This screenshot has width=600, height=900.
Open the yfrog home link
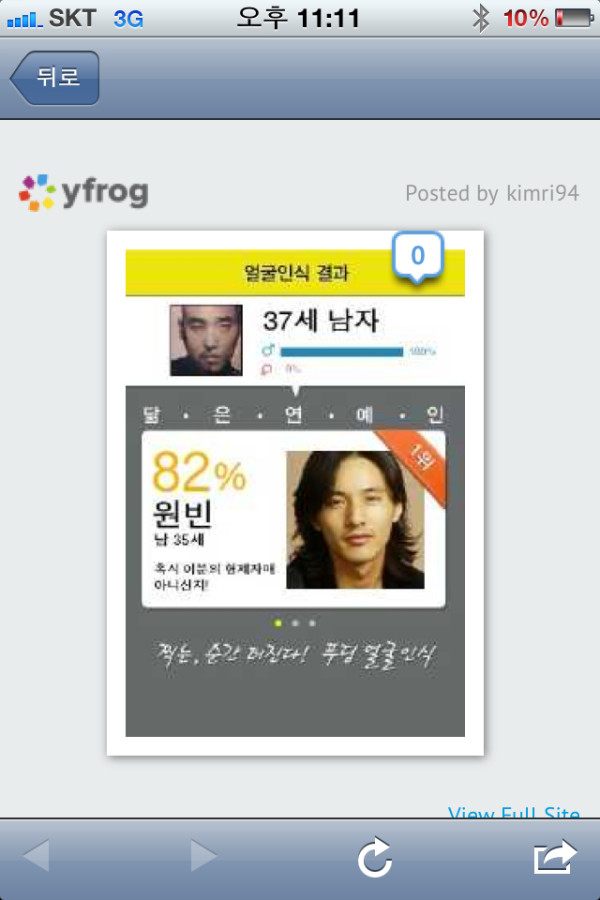tap(84, 191)
